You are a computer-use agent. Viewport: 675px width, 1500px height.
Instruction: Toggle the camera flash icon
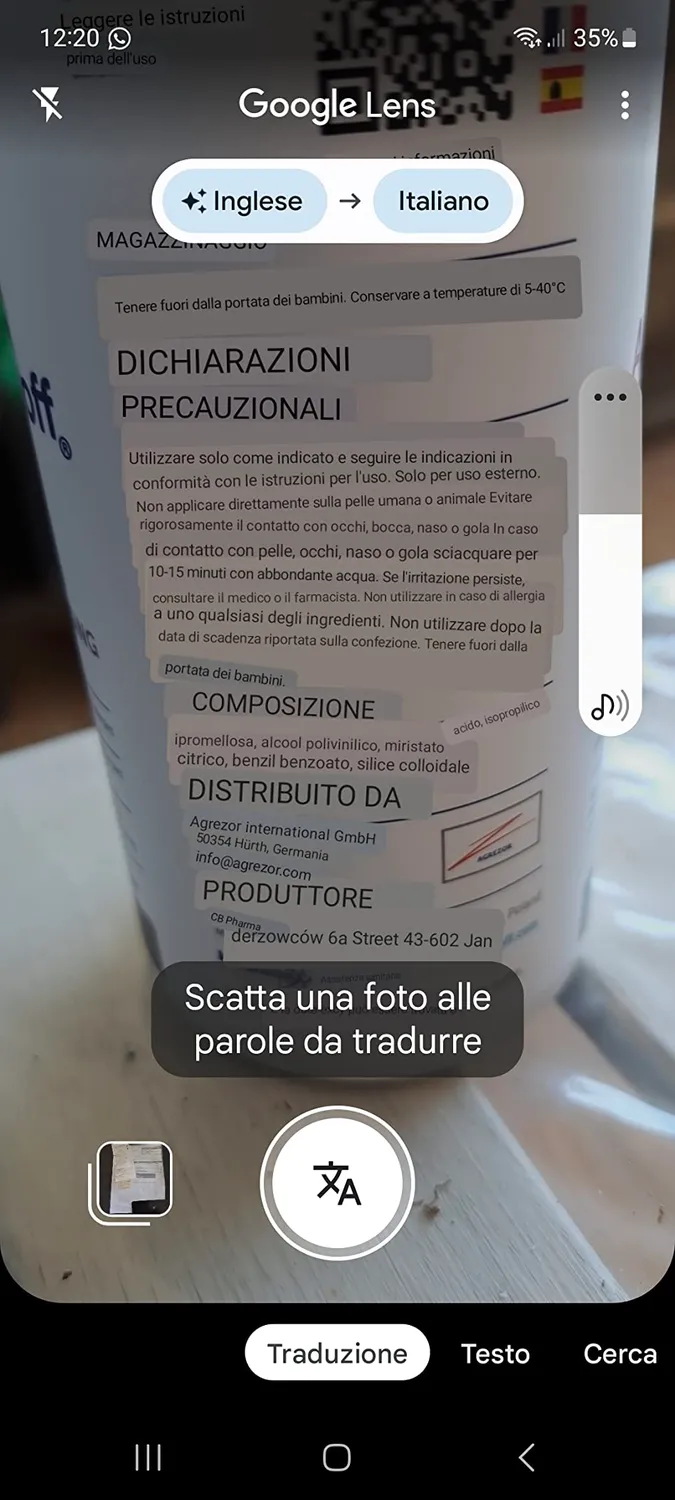point(48,104)
